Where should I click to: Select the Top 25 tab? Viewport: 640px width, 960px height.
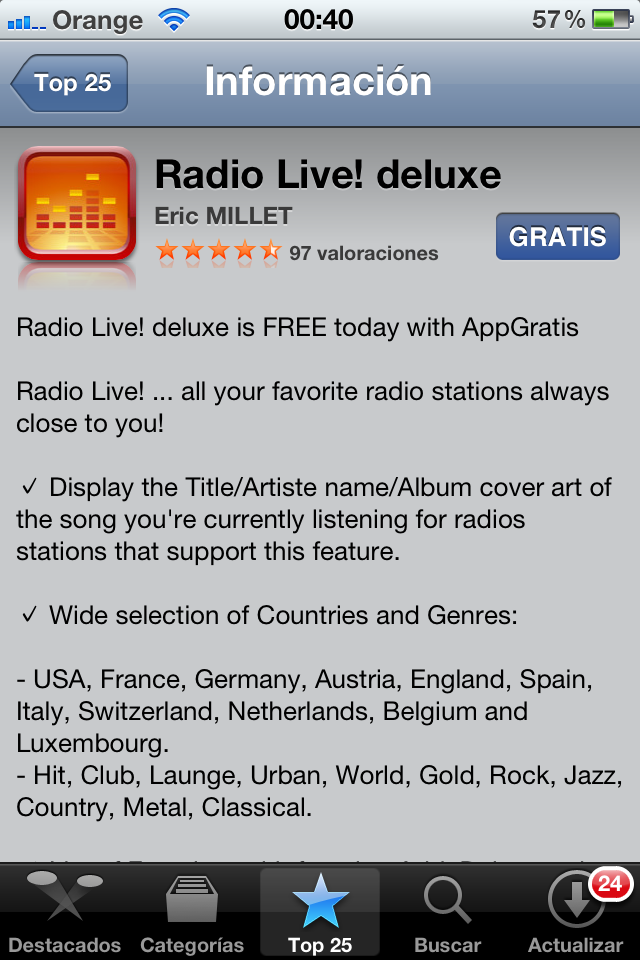click(x=320, y=913)
